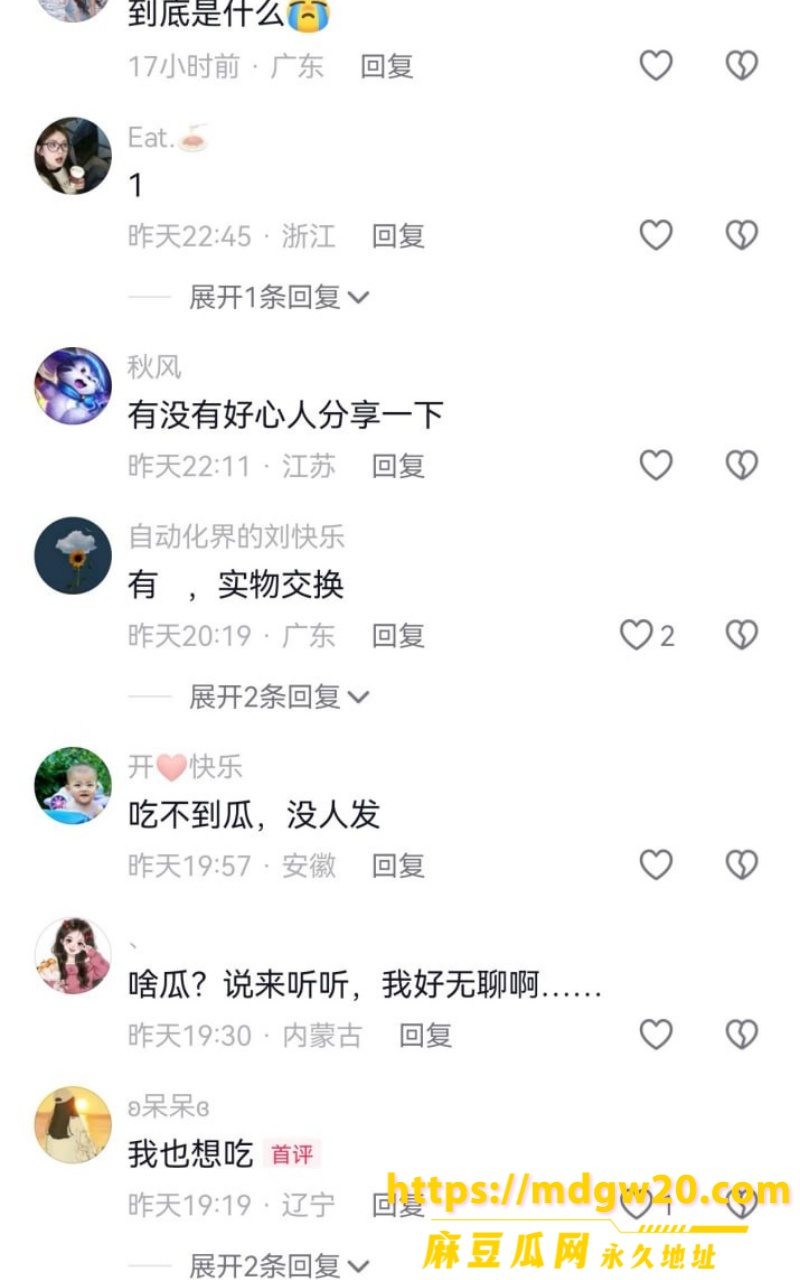Expand 2 replies under 有，实物交换

tap(279, 697)
